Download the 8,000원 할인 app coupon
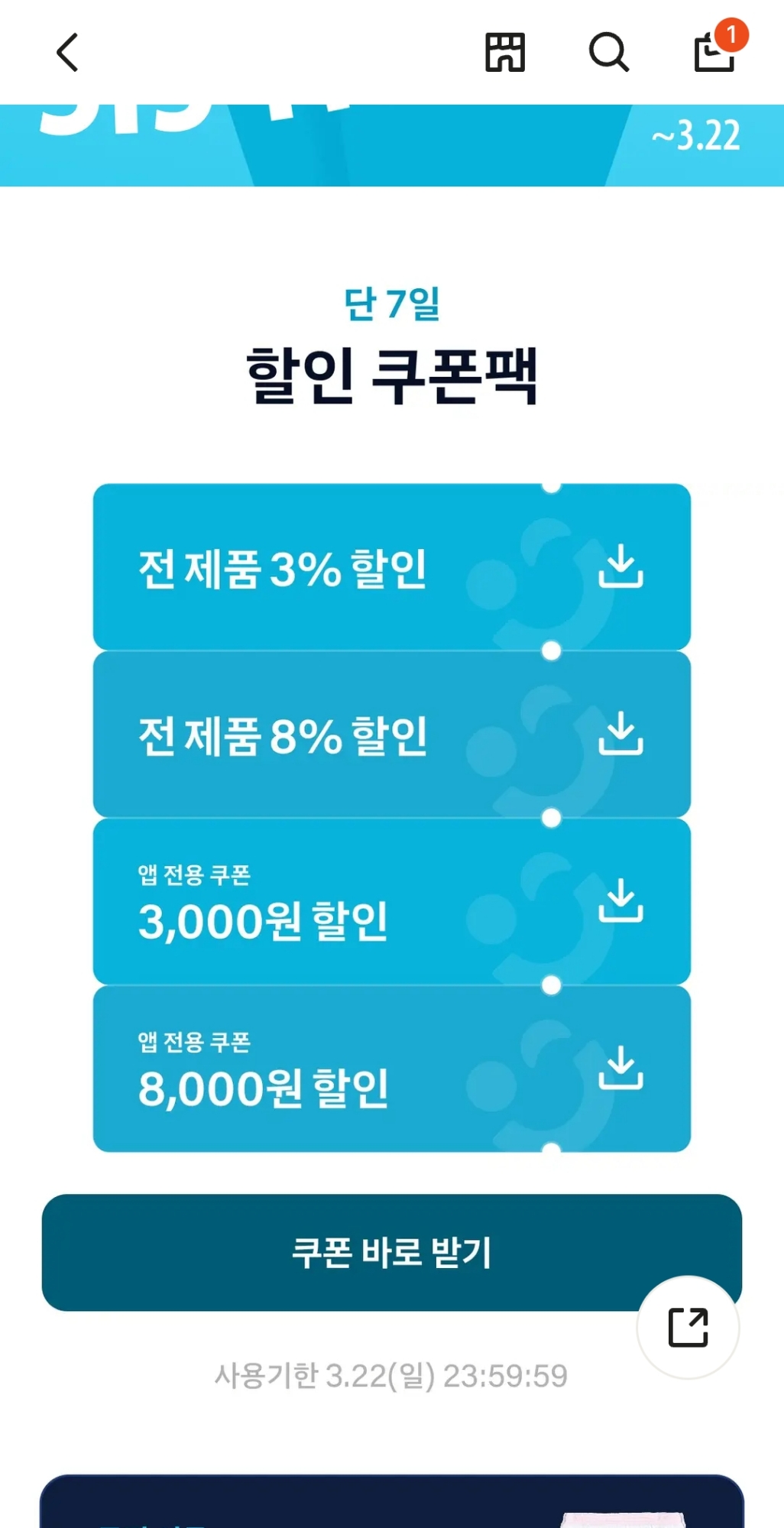 tap(620, 1068)
